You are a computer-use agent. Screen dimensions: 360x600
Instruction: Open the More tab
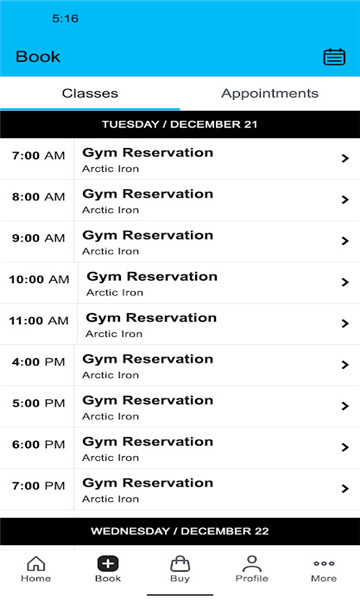point(324,569)
